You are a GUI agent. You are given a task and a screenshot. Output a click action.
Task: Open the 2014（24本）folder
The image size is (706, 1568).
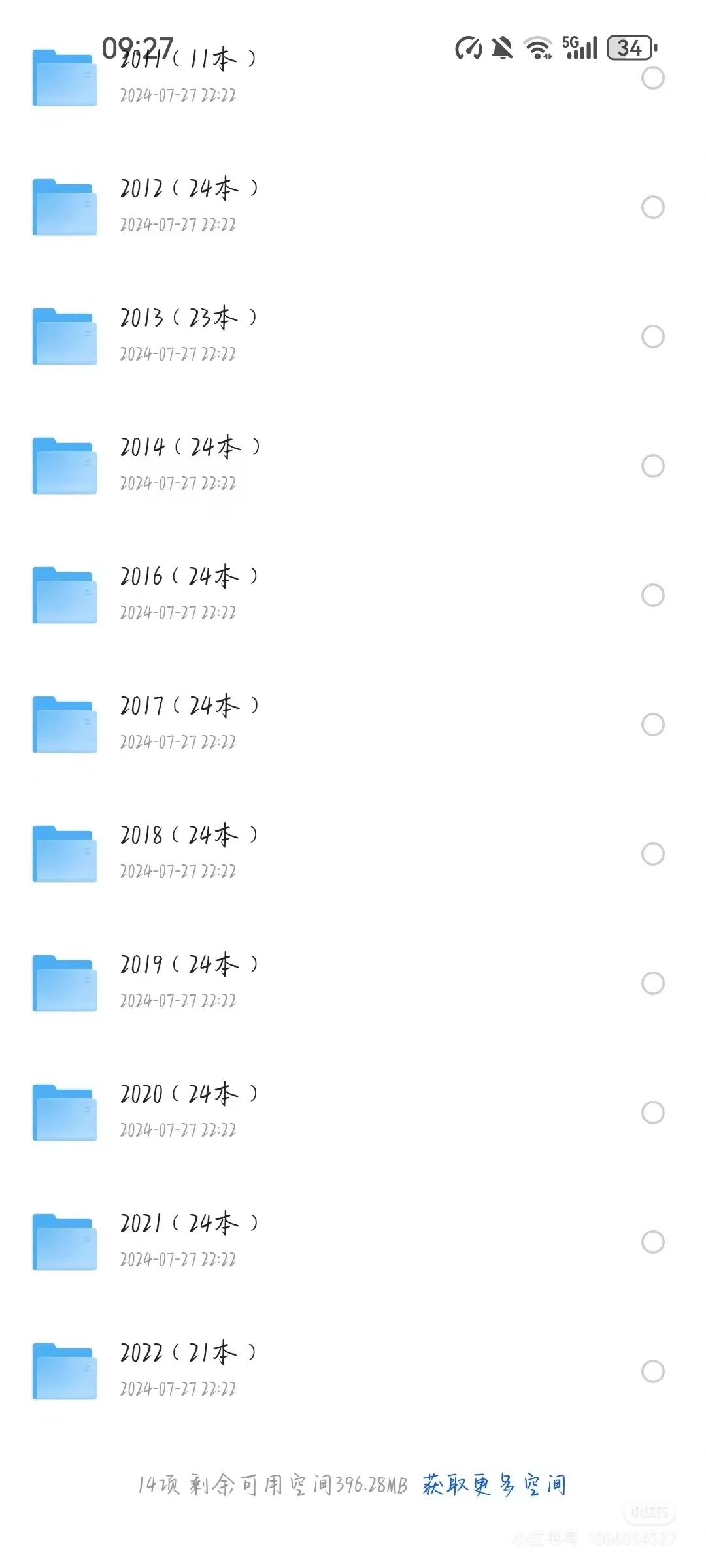point(353,465)
